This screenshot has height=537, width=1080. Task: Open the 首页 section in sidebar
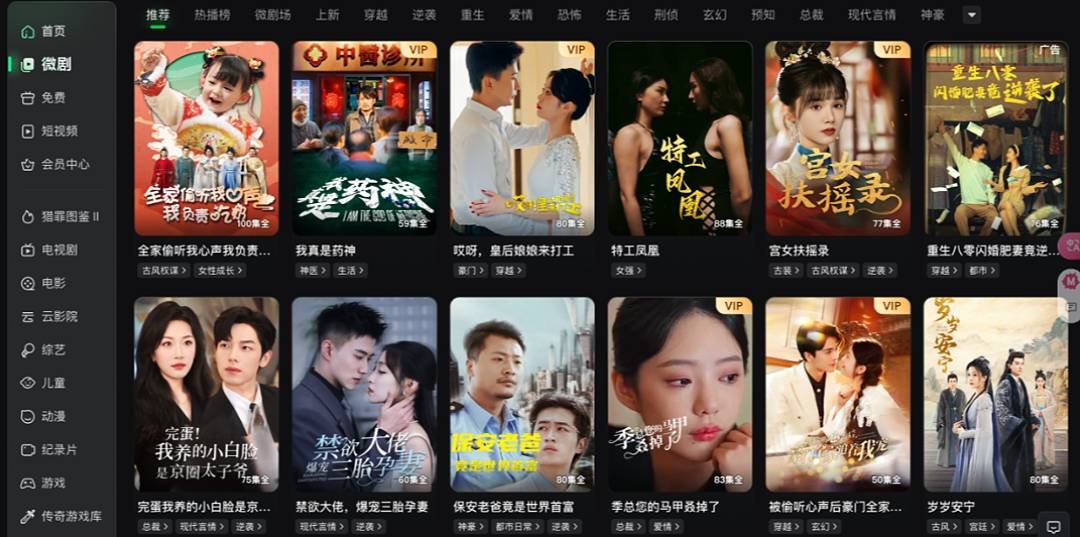[52, 31]
